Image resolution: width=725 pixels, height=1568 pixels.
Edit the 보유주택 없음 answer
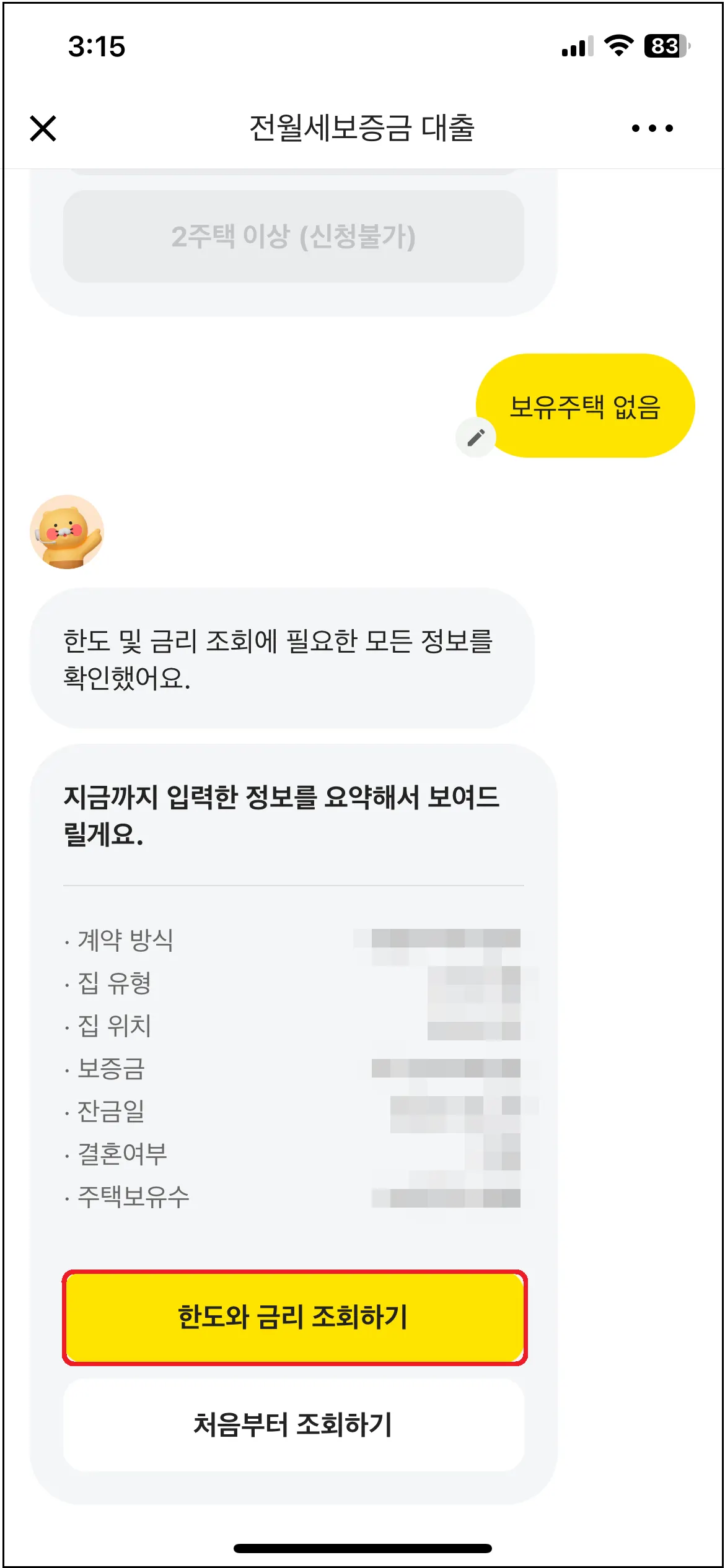(x=475, y=438)
